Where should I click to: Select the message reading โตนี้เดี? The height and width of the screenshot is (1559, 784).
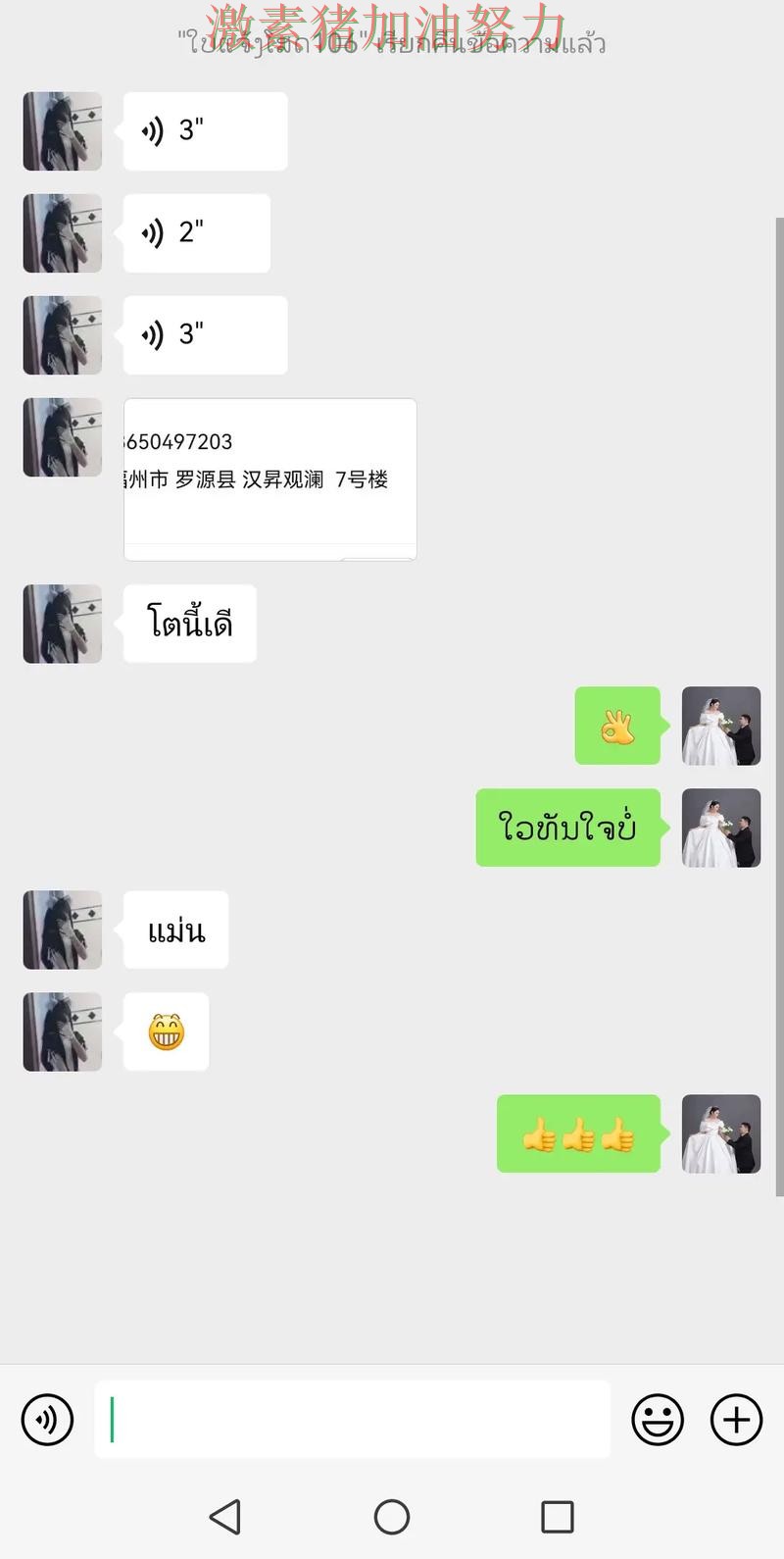point(189,623)
